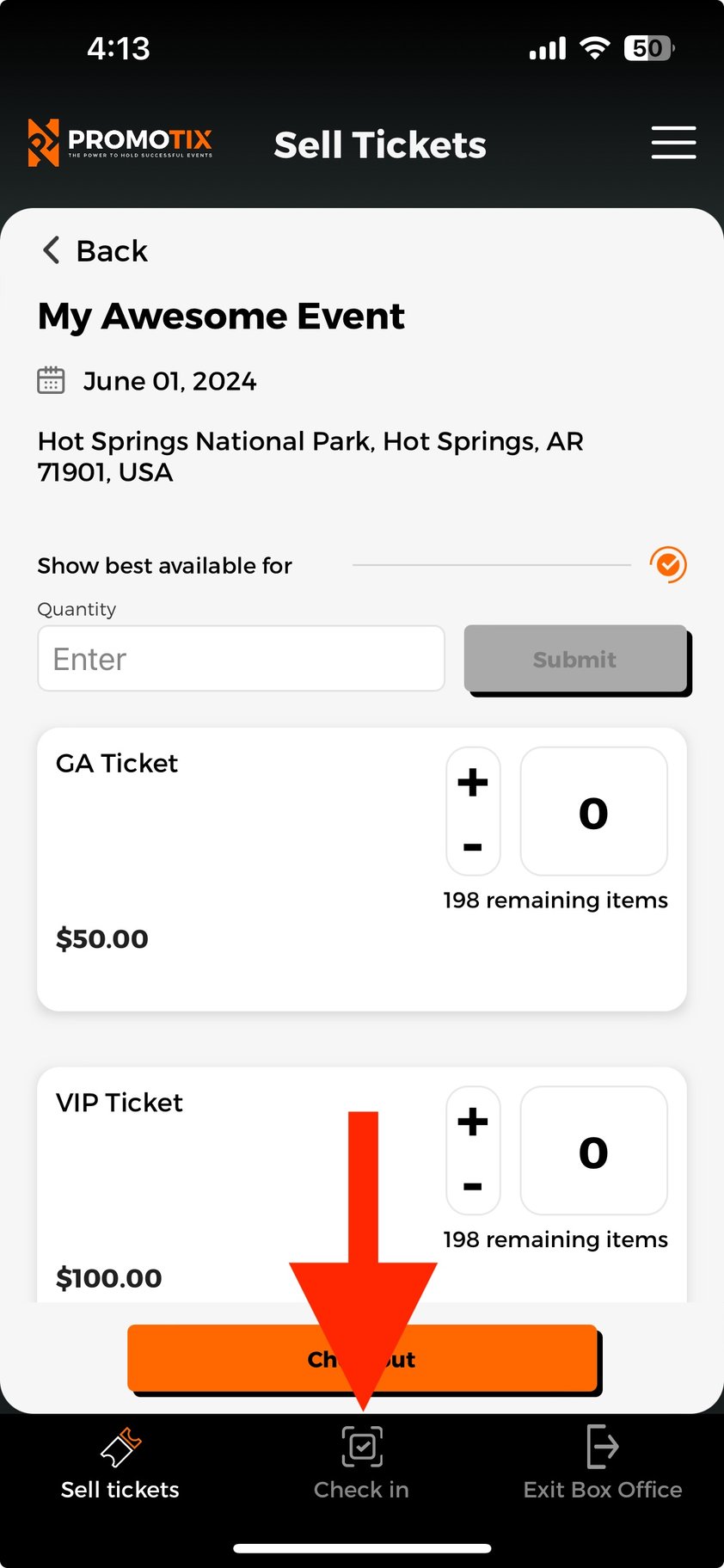Tap the plus button for VIP Ticket
Image resolution: width=724 pixels, height=1568 pixels.
(473, 1121)
